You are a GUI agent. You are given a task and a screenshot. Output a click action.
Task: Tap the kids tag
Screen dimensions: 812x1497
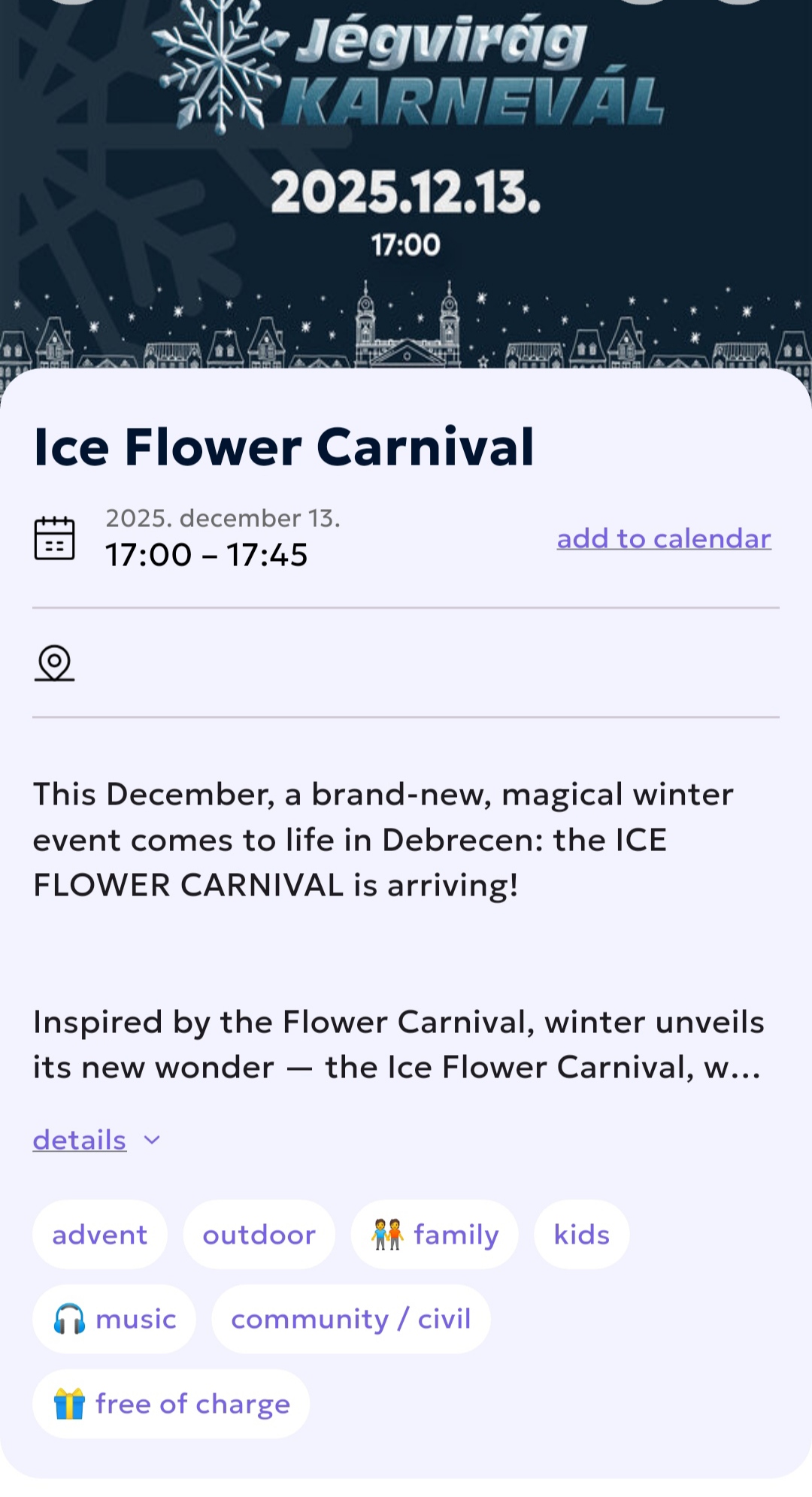581,1235
